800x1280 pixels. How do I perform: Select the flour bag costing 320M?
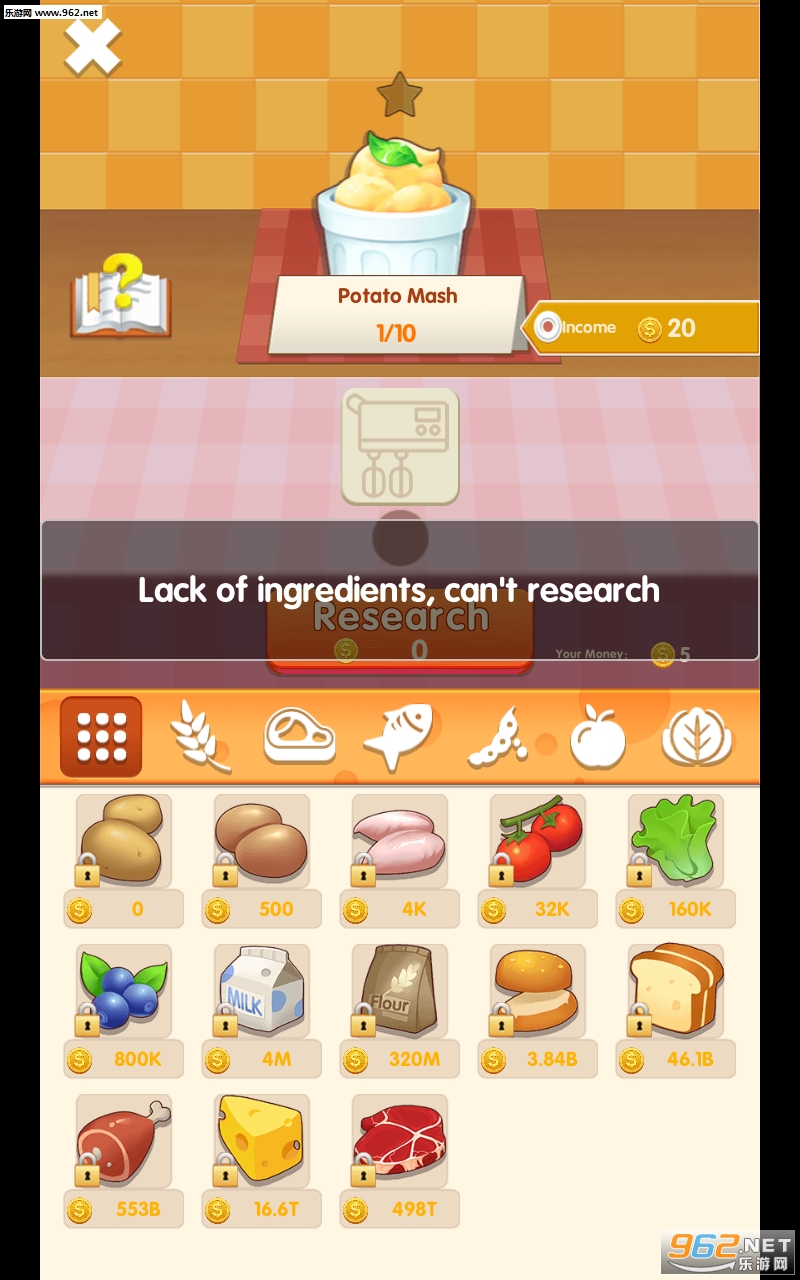pos(399,992)
